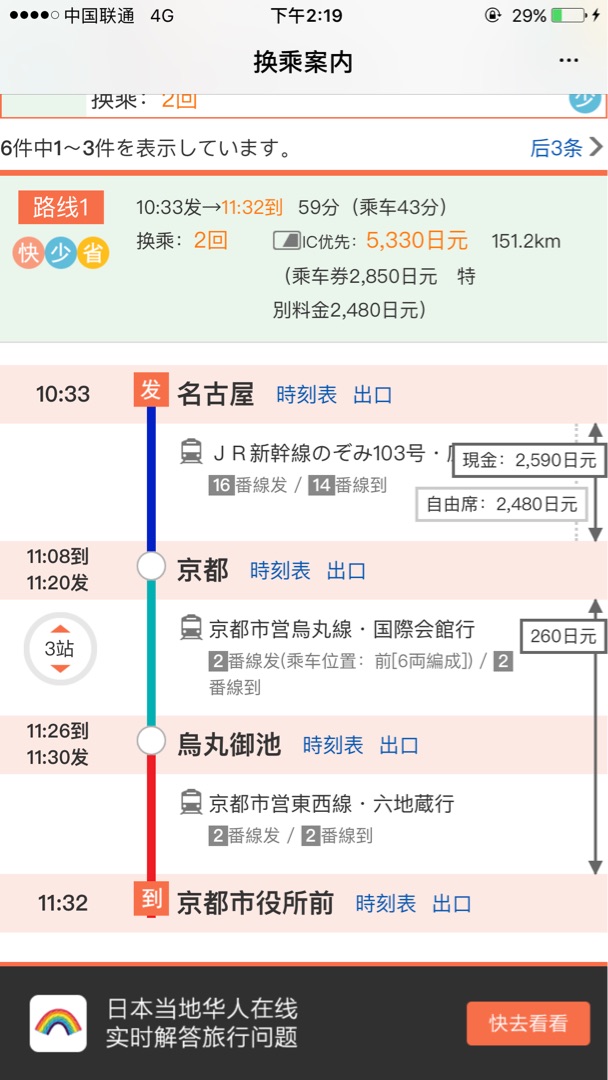The height and width of the screenshot is (1080, 608).
Task: Open the timetable for 京都 station
Action: [x=280, y=571]
